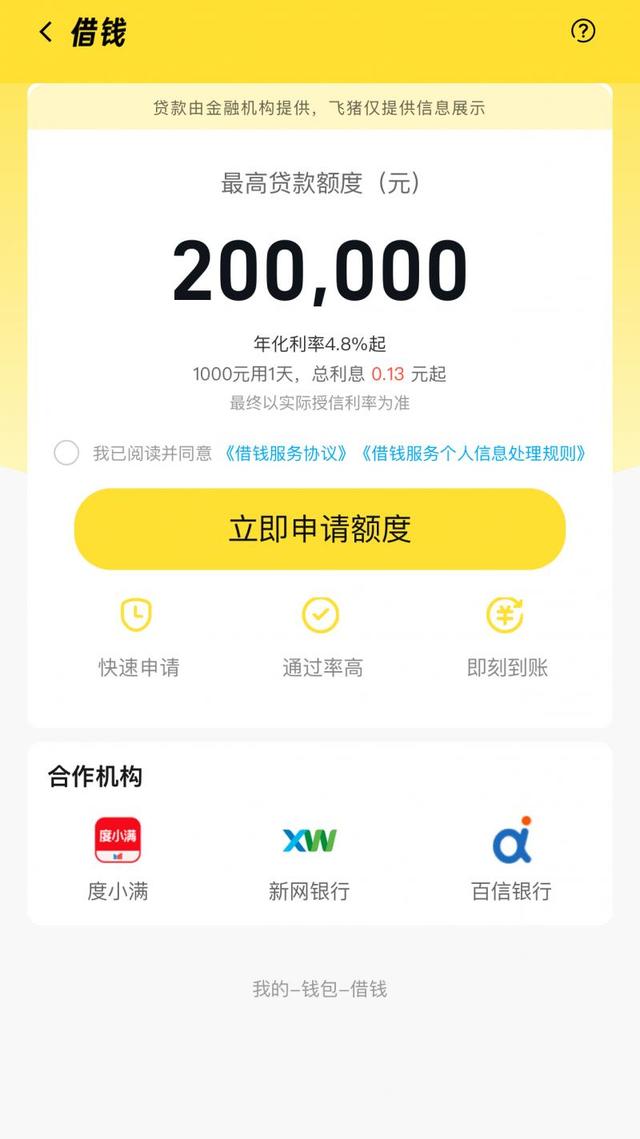This screenshot has width=640, height=1139.
Task: Open the 《借钱服务协议》 link
Action: [286, 453]
